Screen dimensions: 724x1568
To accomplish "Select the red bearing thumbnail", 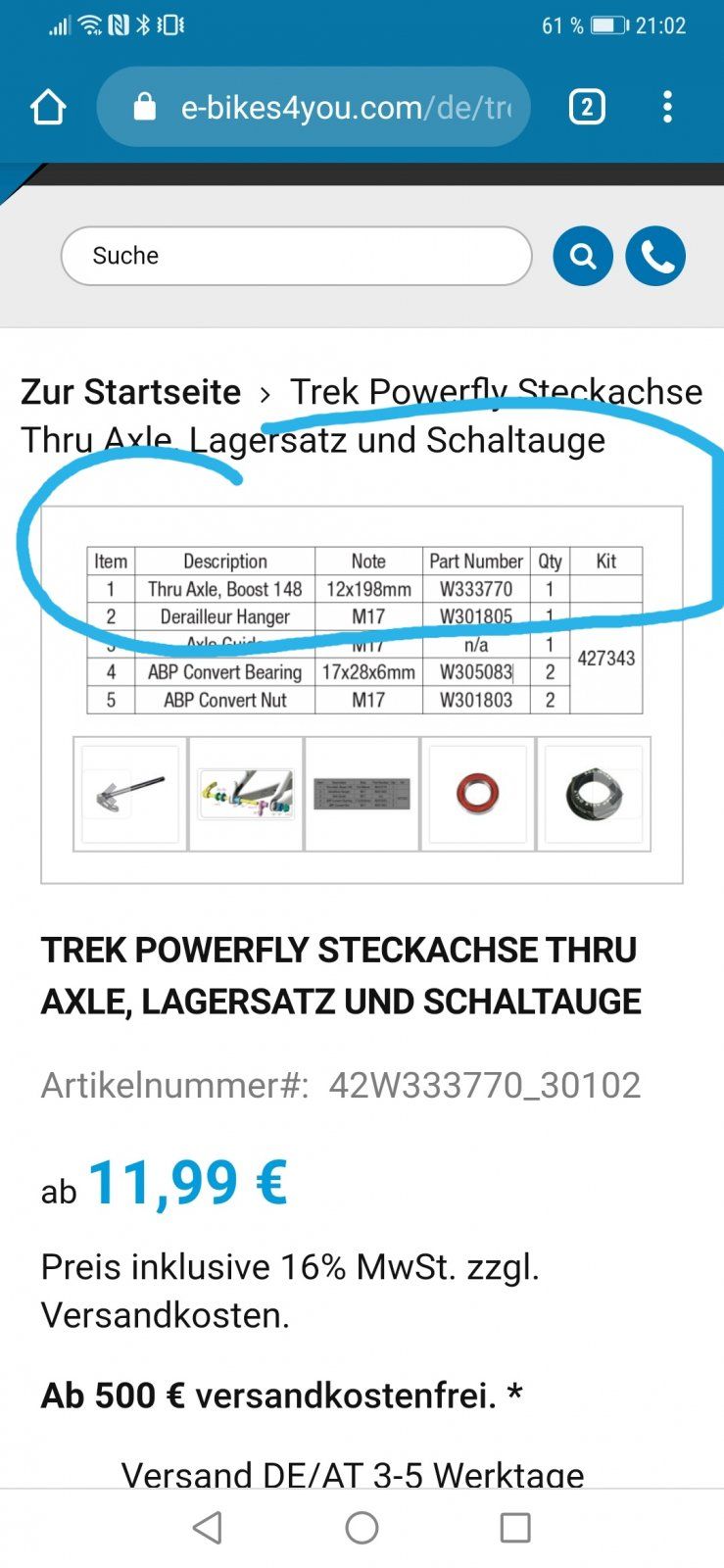I will pos(477,794).
